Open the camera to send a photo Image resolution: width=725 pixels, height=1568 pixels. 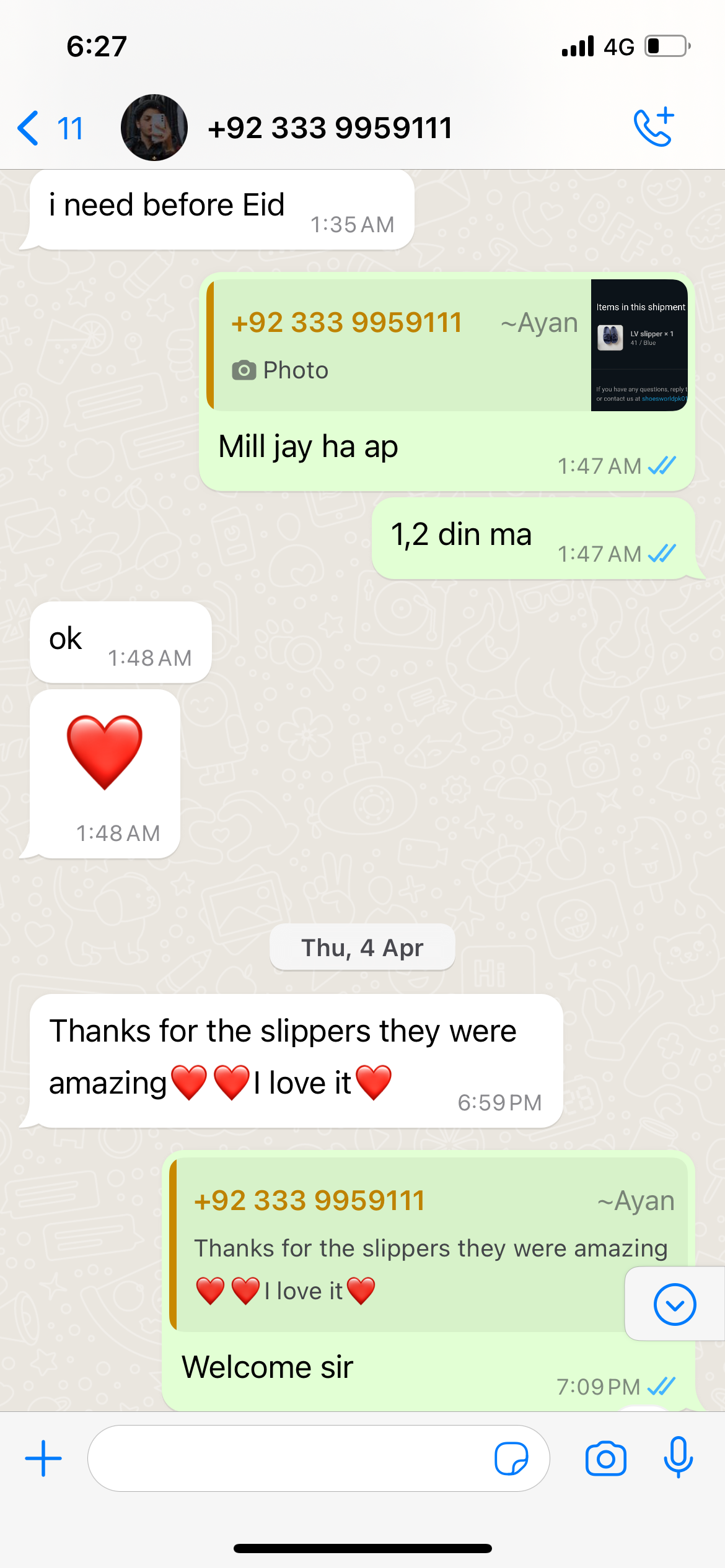click(x=605, y=1458)
